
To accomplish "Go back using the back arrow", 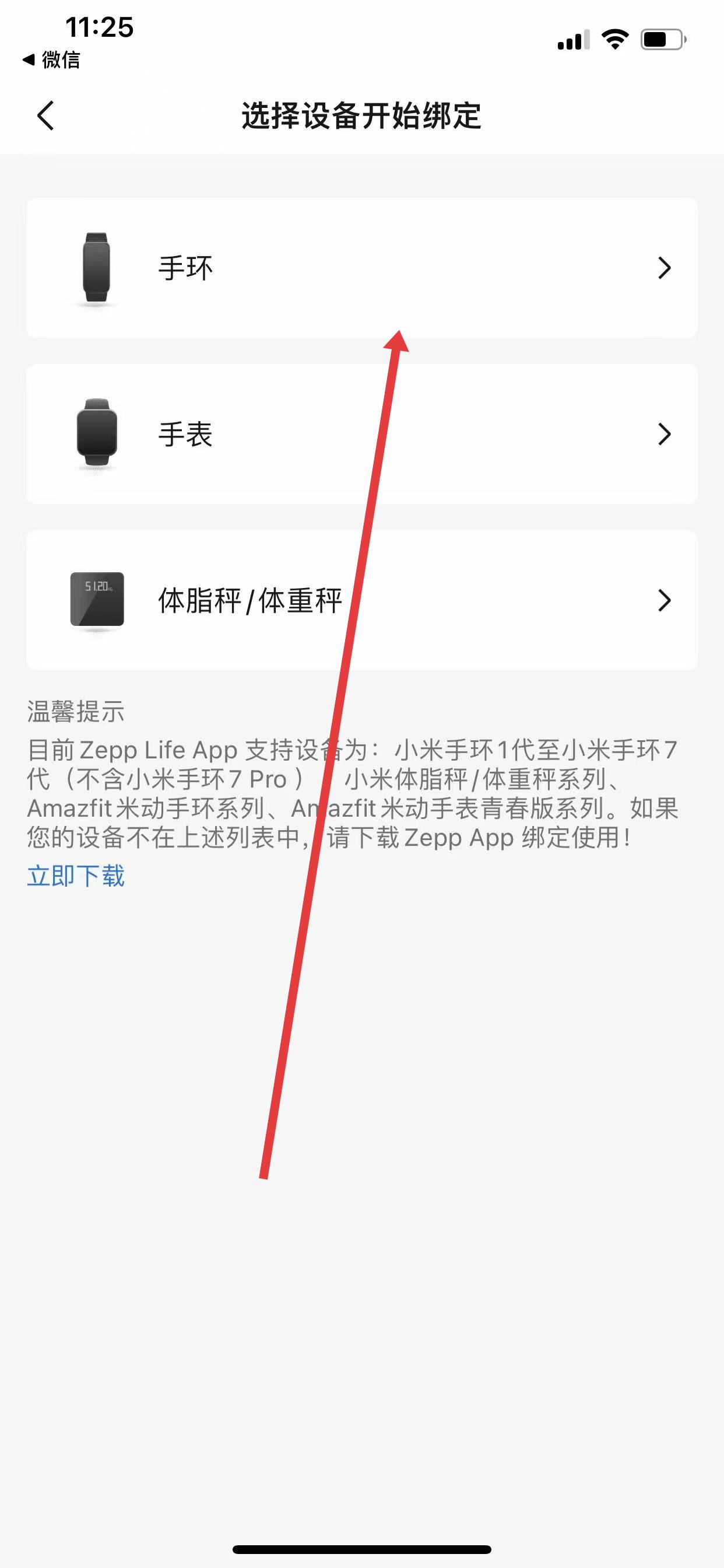I will [45, 116].
